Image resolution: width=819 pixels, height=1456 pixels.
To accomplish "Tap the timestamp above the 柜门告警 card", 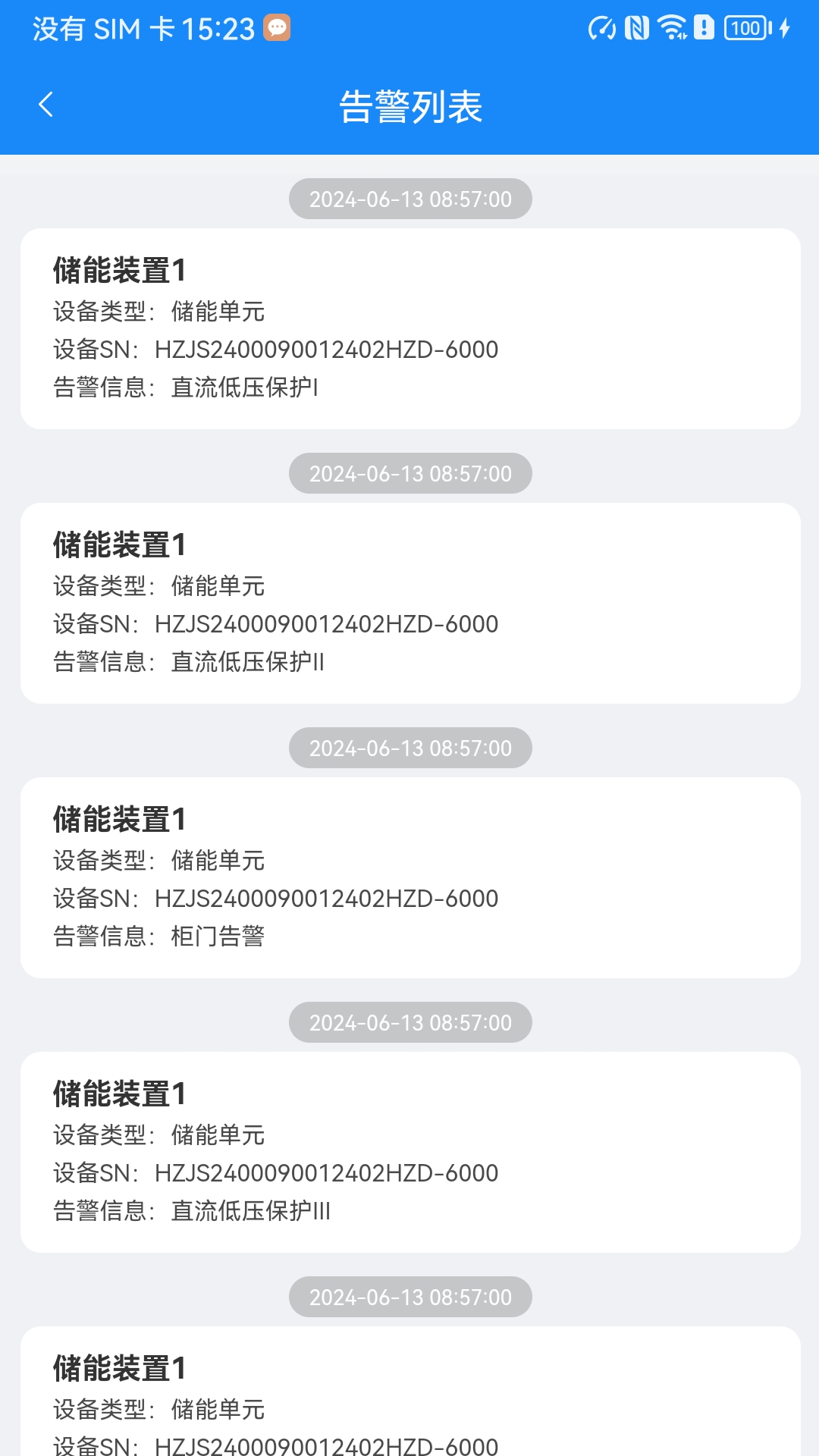I will click(409, 748).
